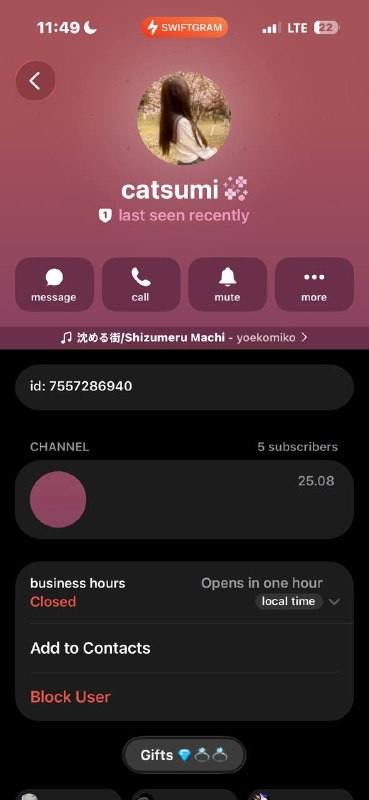This screenshot has width=369, height=800.
Task: Go back using the arrow button
Action: click(x=35, y=81)
